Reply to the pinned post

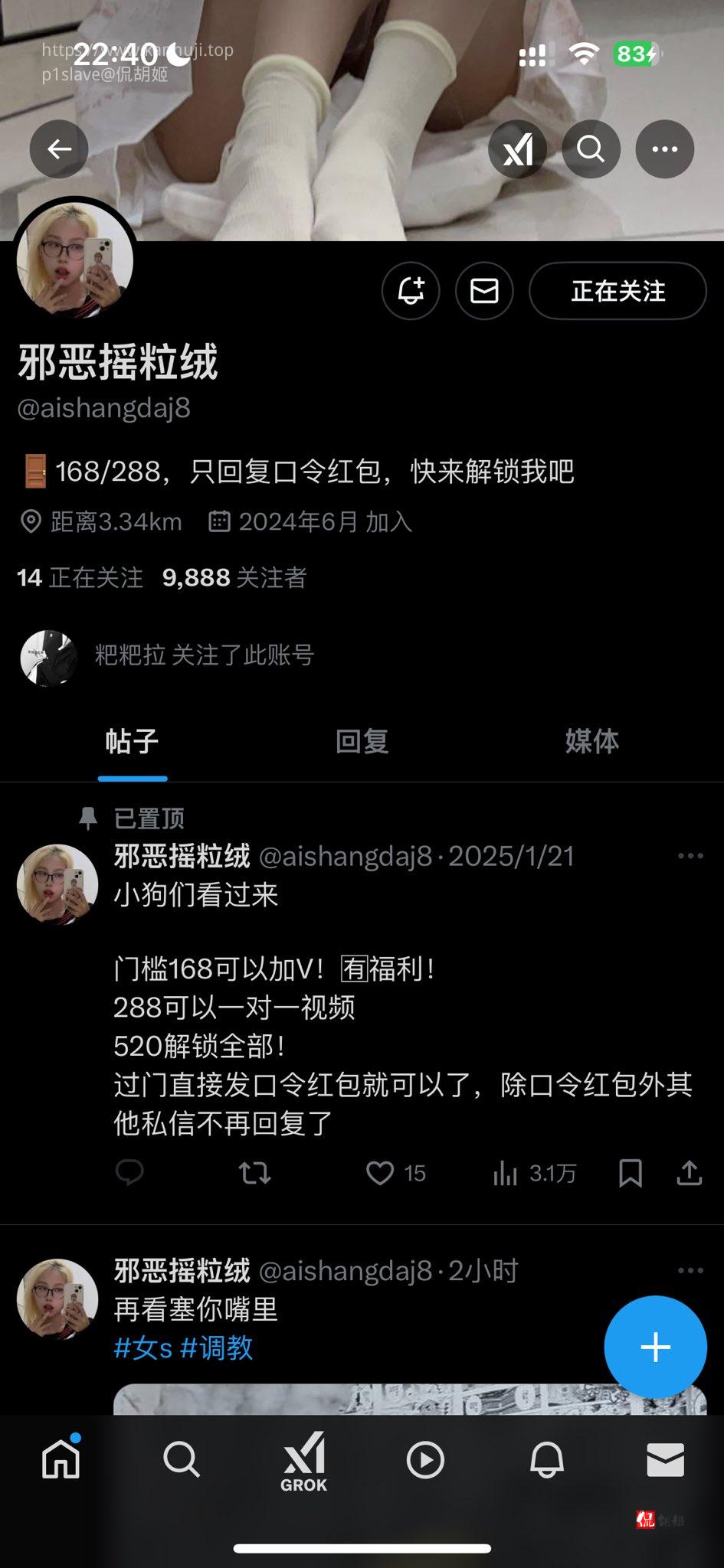tap(129, 1173)
